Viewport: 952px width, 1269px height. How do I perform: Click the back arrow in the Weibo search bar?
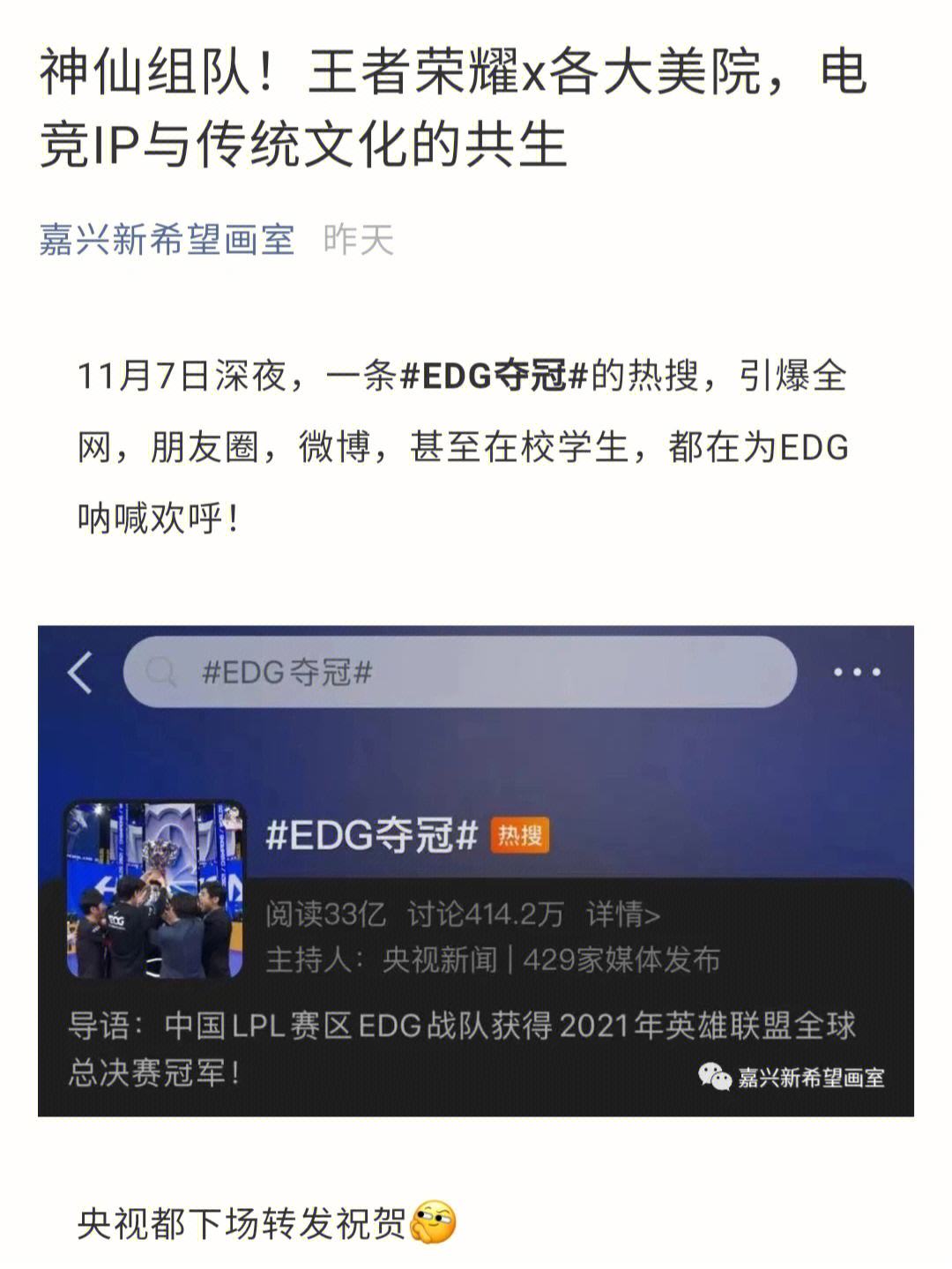click(79, 674)
